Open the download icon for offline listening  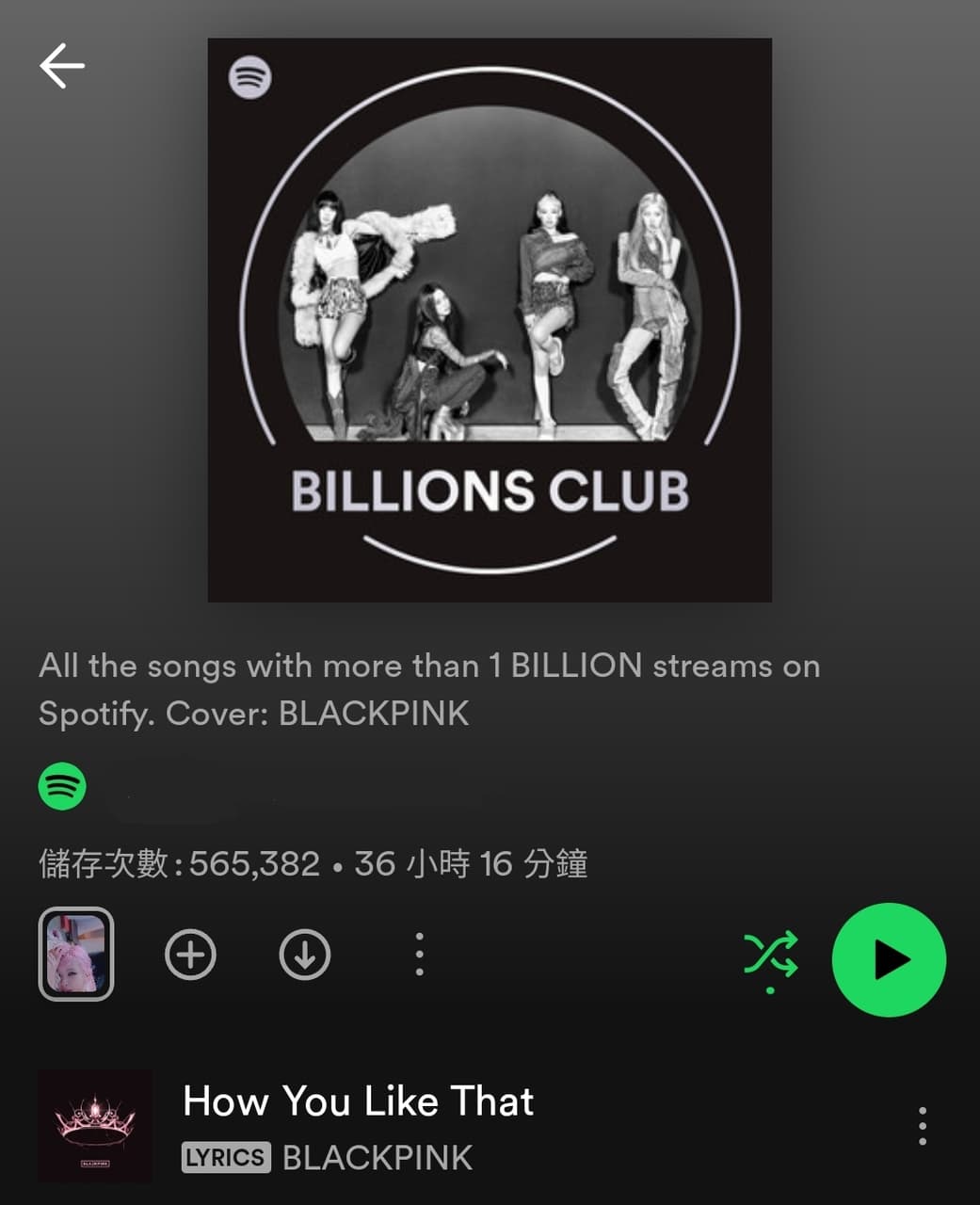[304, 954]
